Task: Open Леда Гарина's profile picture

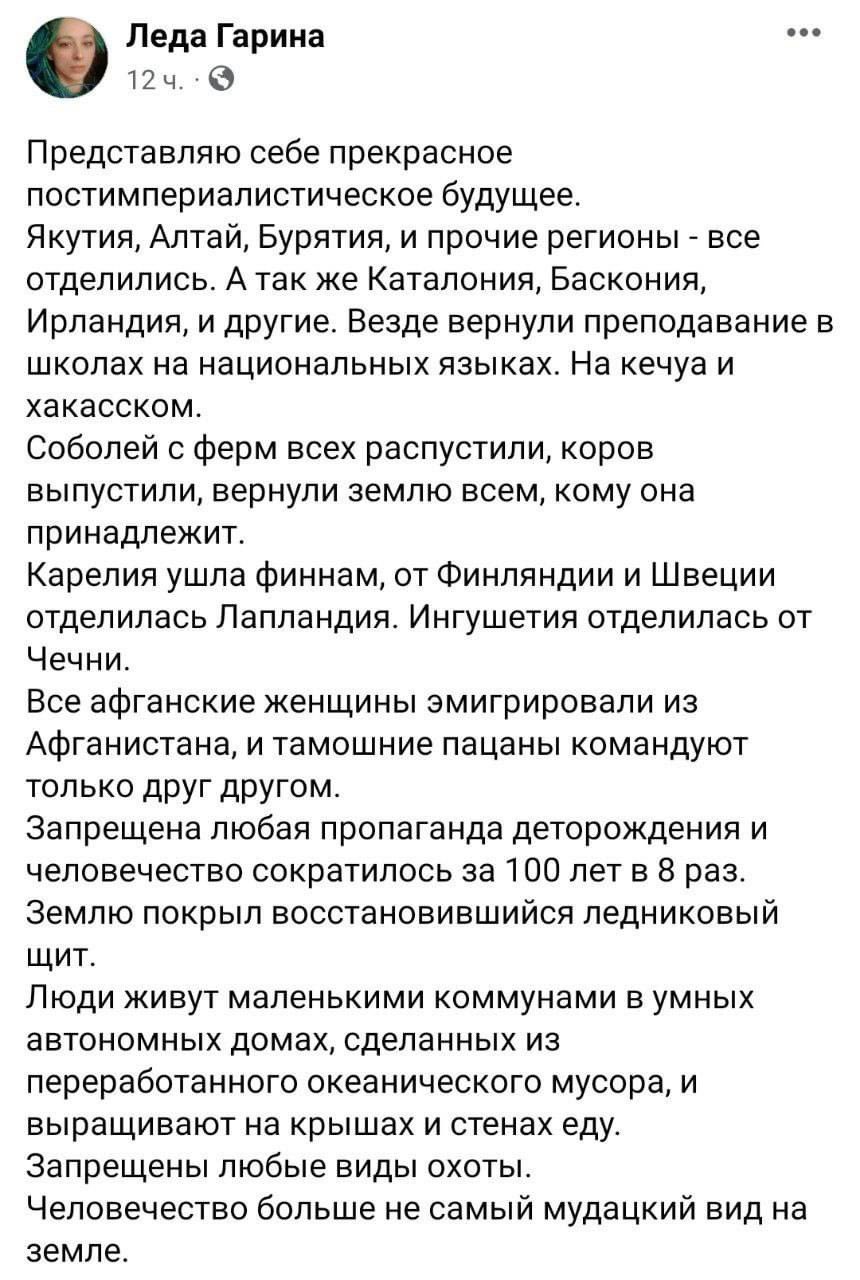Action: pyautogui.click(x=65, y=57)
